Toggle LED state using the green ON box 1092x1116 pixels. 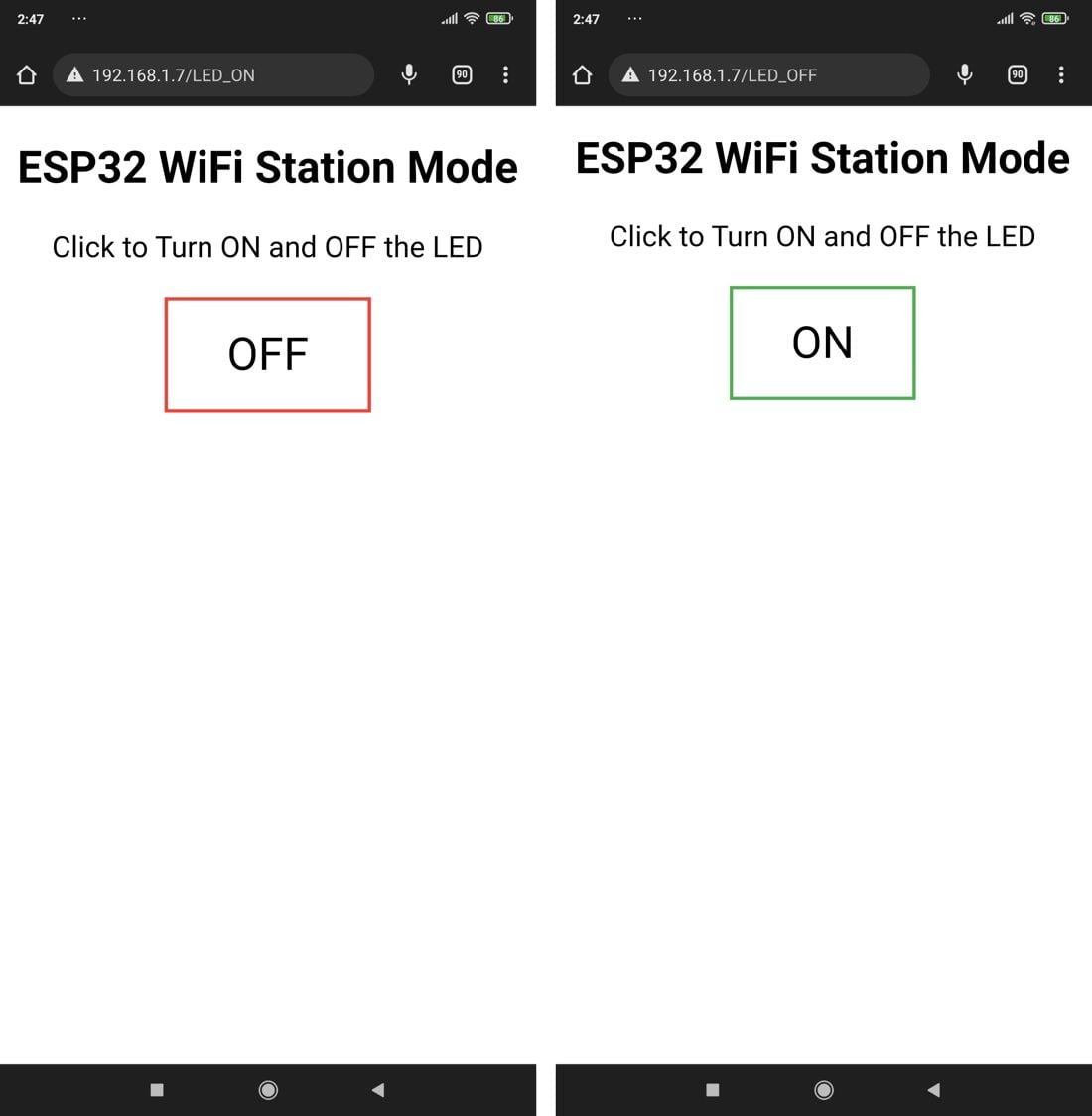pos(822,342)
